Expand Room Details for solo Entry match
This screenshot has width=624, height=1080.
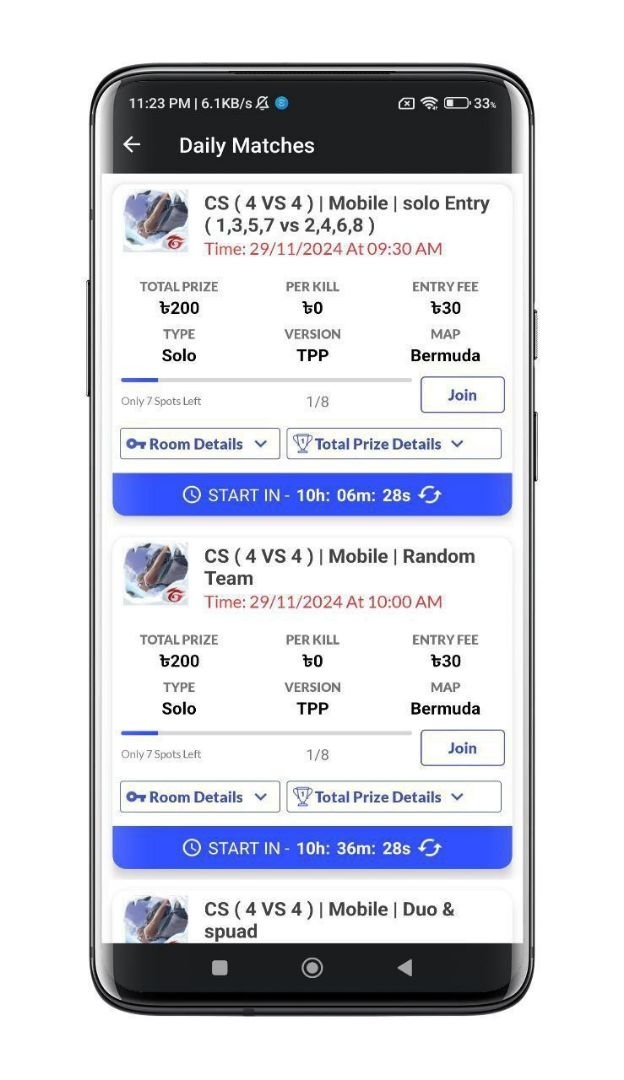(200, 444)
